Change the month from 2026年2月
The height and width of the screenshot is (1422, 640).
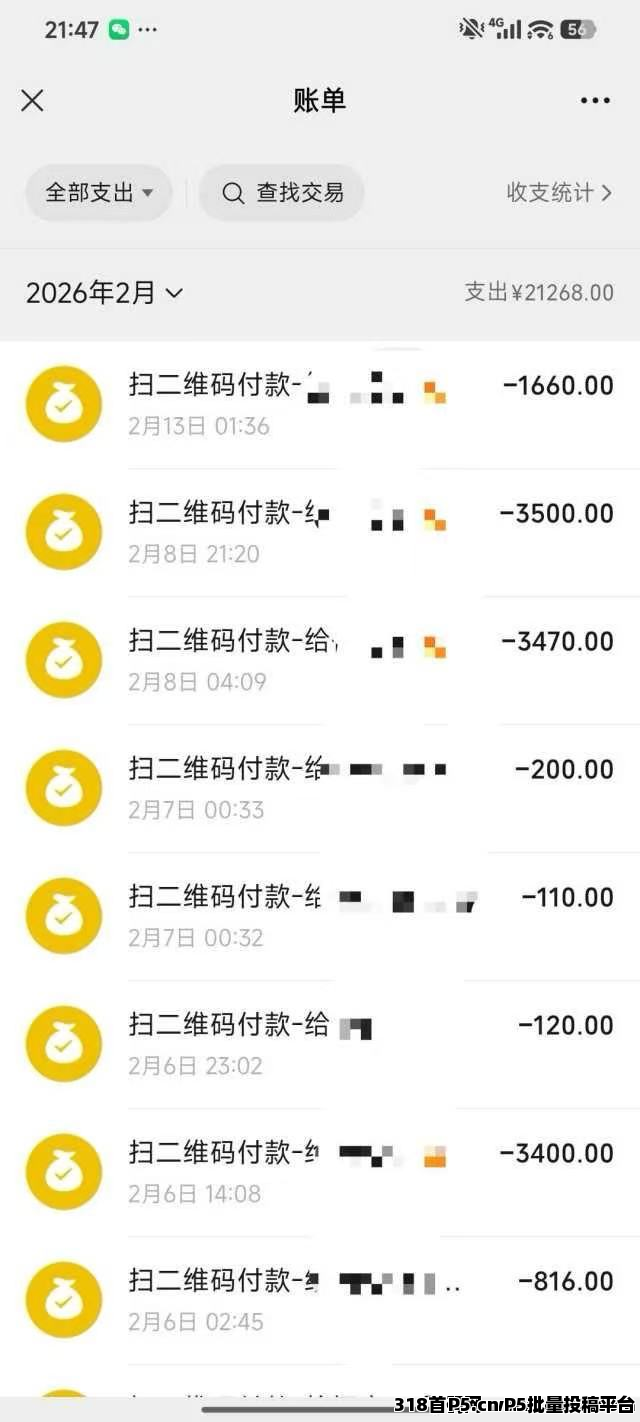pyautogui.click(x=105, y=293)
